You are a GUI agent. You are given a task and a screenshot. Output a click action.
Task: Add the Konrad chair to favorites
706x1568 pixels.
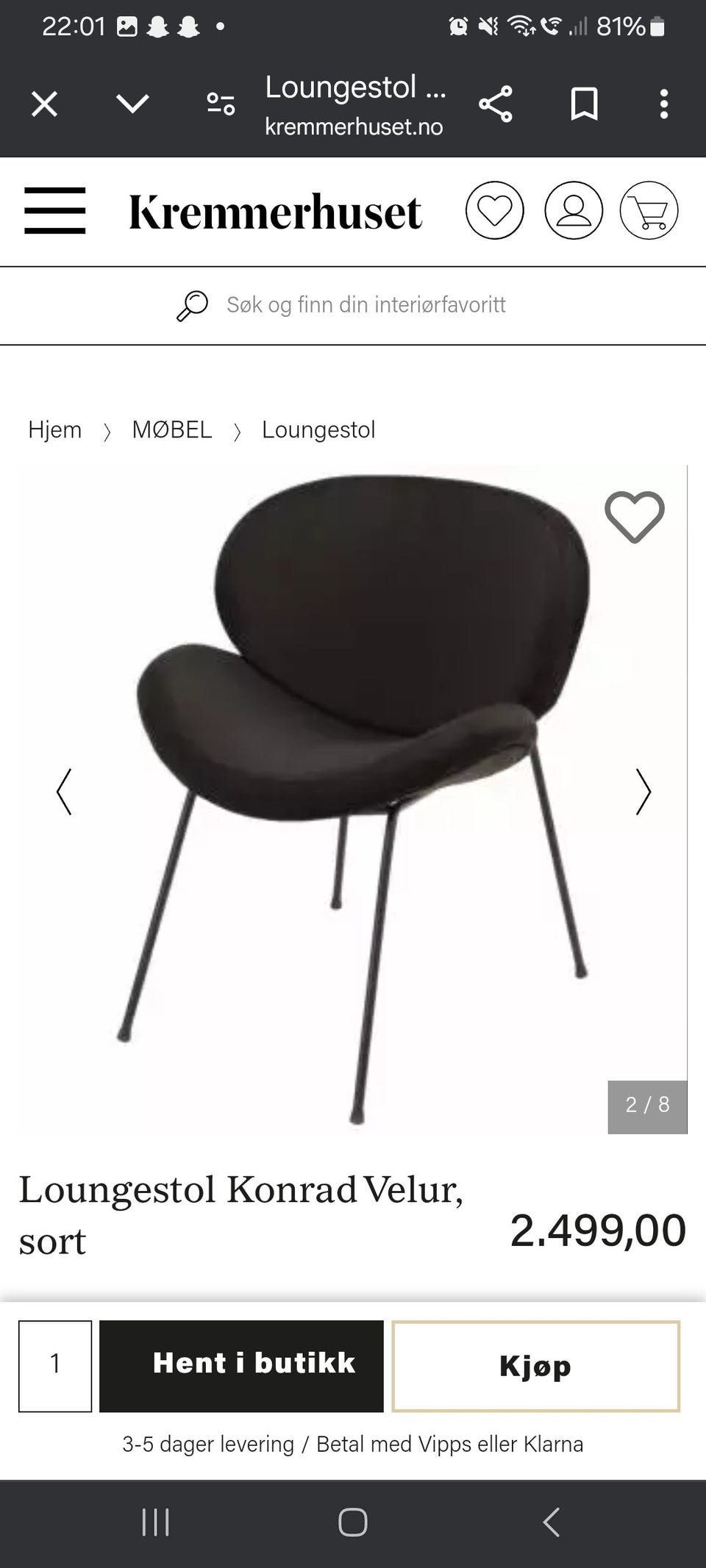pos(635,517)
